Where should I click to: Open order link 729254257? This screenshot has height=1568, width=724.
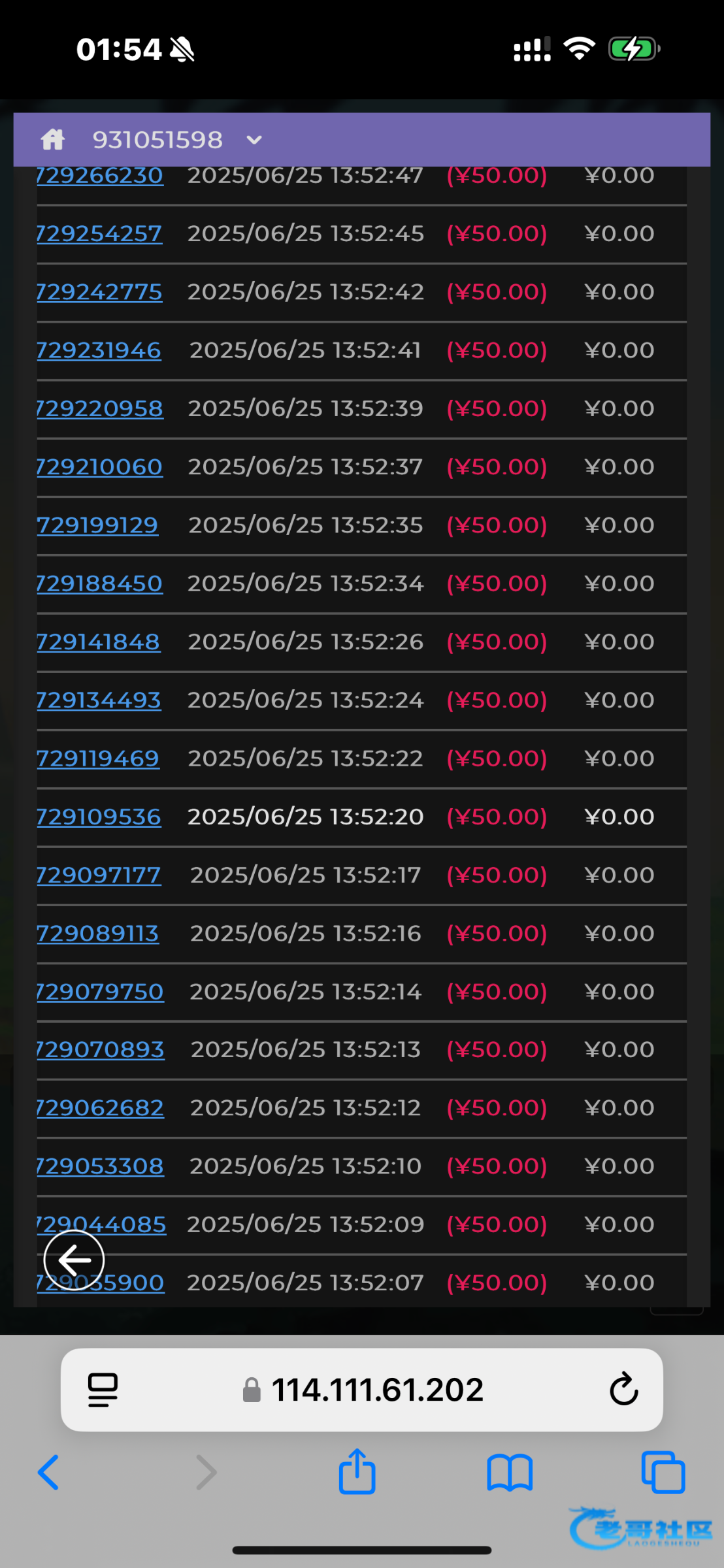[x=99, y=234]
